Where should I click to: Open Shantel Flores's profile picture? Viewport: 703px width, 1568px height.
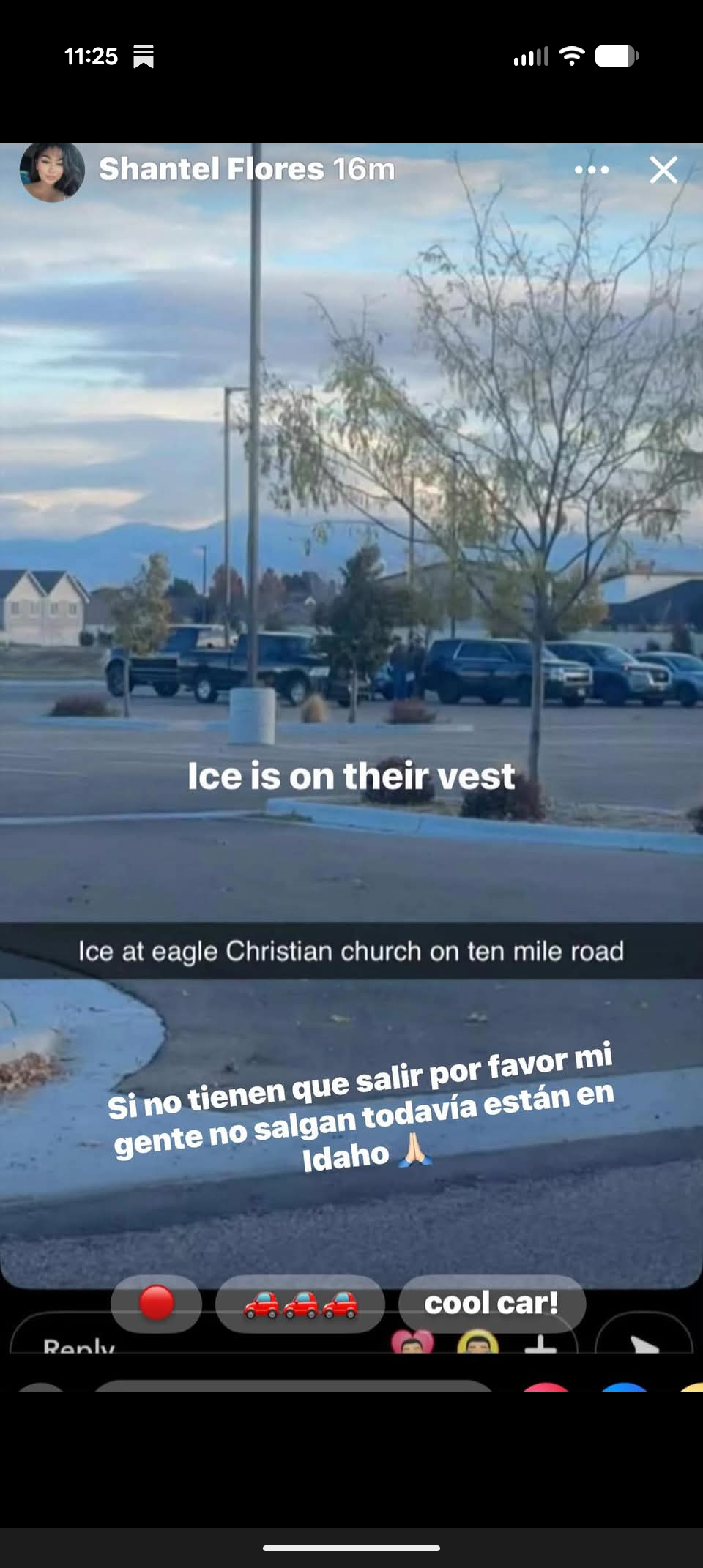point(52,171)
